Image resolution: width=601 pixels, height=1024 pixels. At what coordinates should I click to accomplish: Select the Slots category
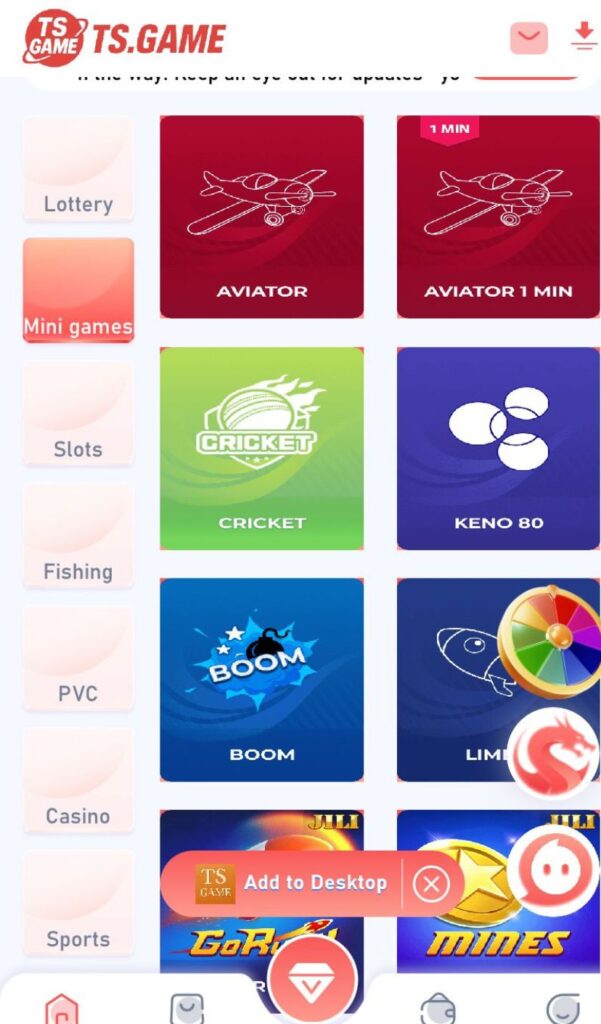(x=78, y=413)
